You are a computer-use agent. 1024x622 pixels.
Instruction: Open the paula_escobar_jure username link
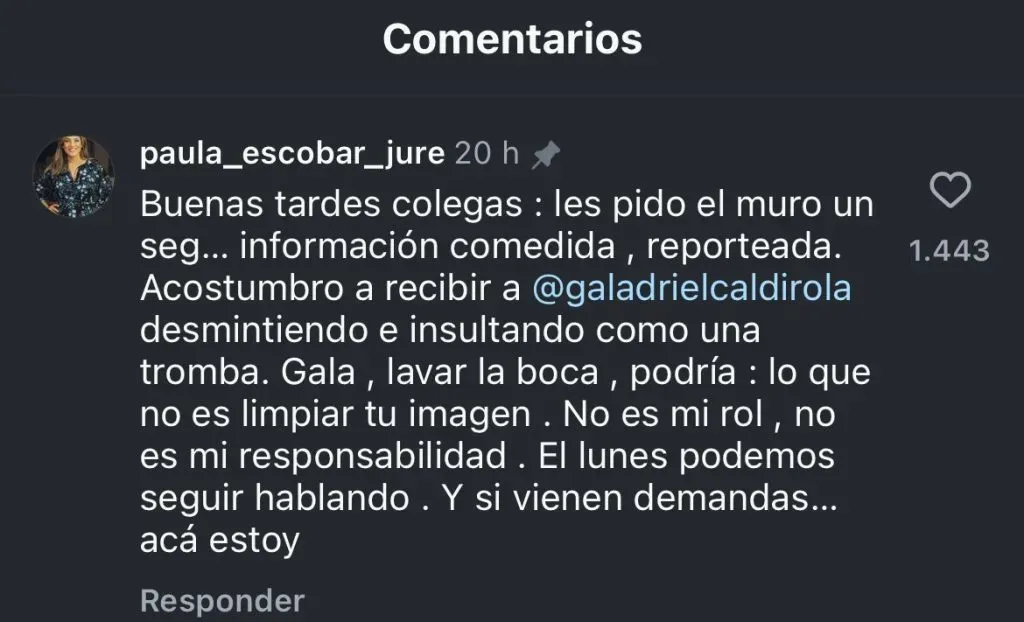[292, 154]
